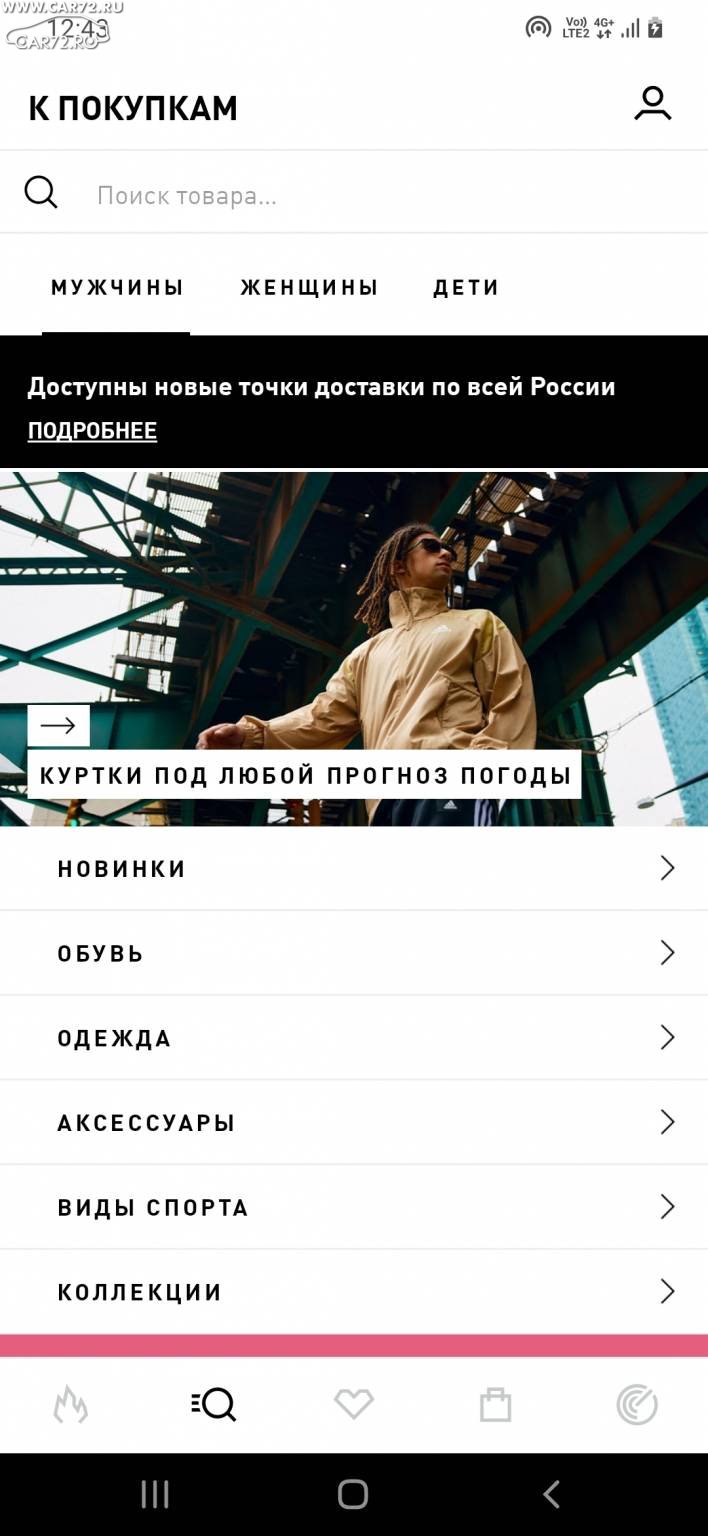This screenshot has height=1536, width=708.
Task: Go to the phone's home screen
Action: tap(353, 1494)
